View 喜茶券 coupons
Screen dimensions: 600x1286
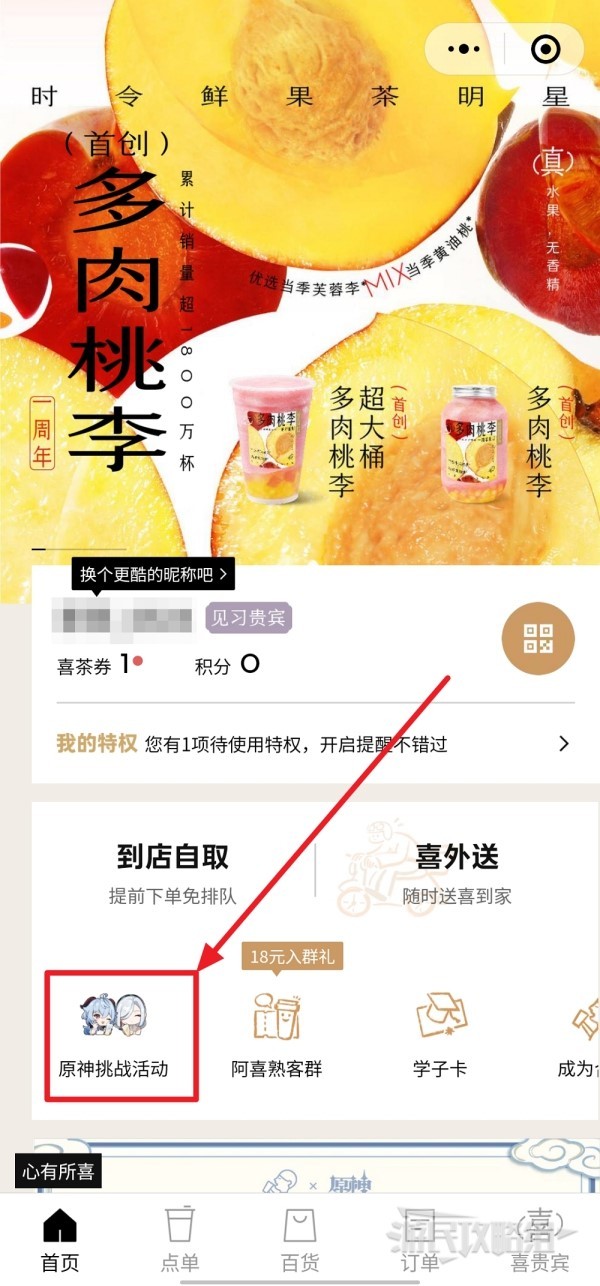(98, 666)
